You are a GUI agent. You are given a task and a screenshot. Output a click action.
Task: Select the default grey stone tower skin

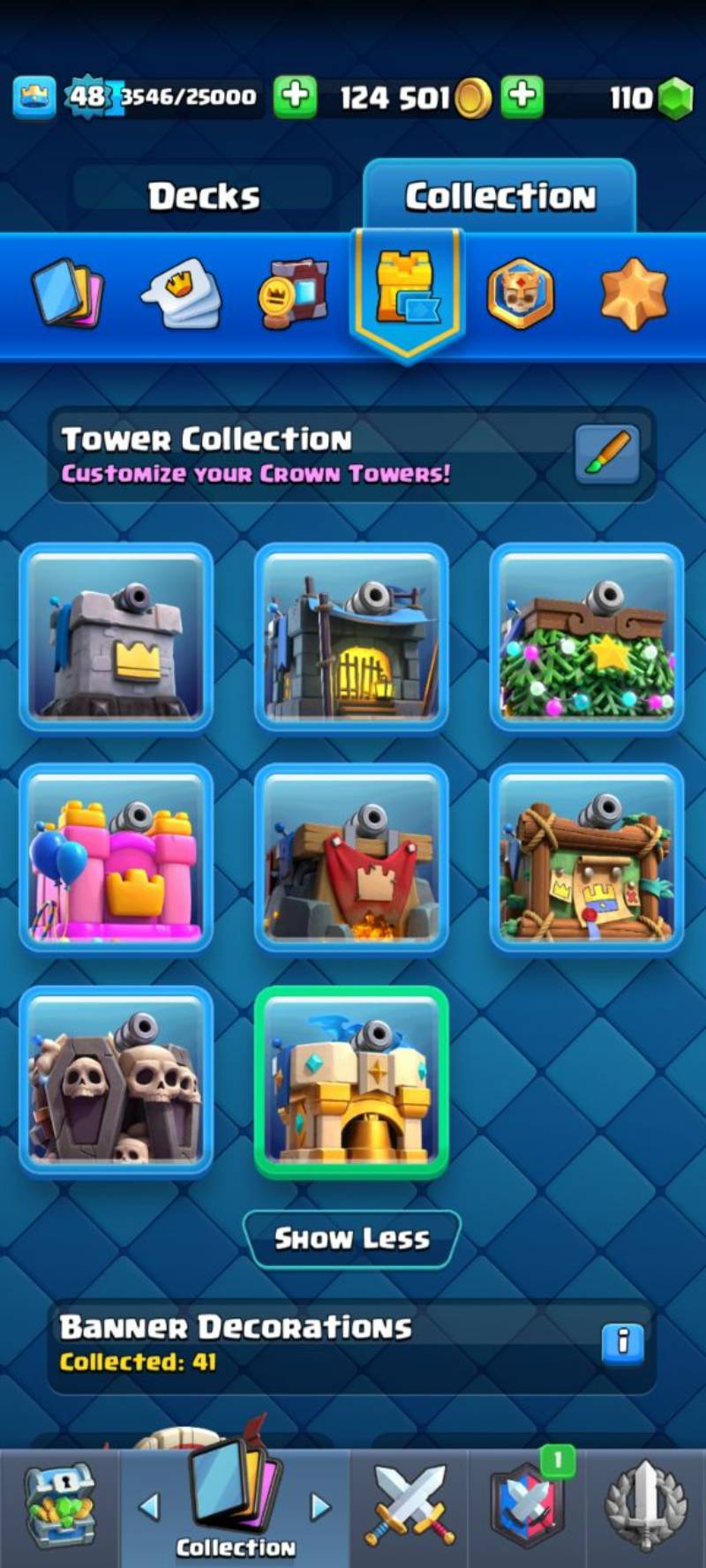tap(116, 637)
